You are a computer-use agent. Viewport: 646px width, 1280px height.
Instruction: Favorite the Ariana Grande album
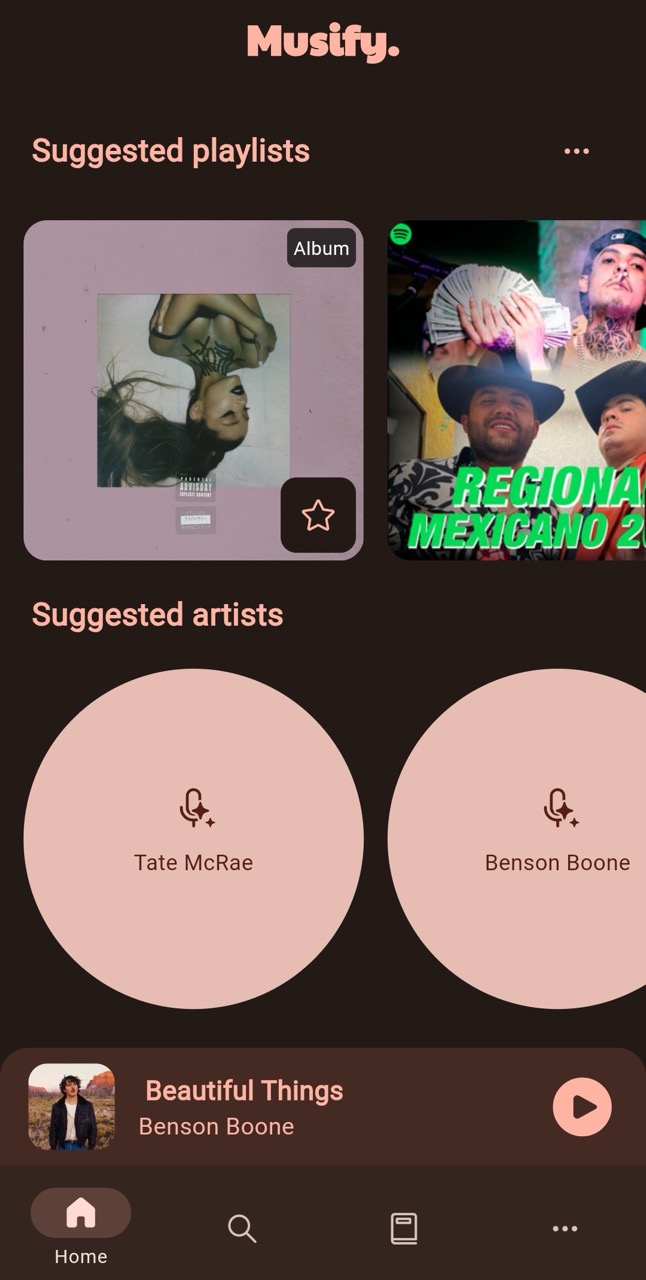318,516
